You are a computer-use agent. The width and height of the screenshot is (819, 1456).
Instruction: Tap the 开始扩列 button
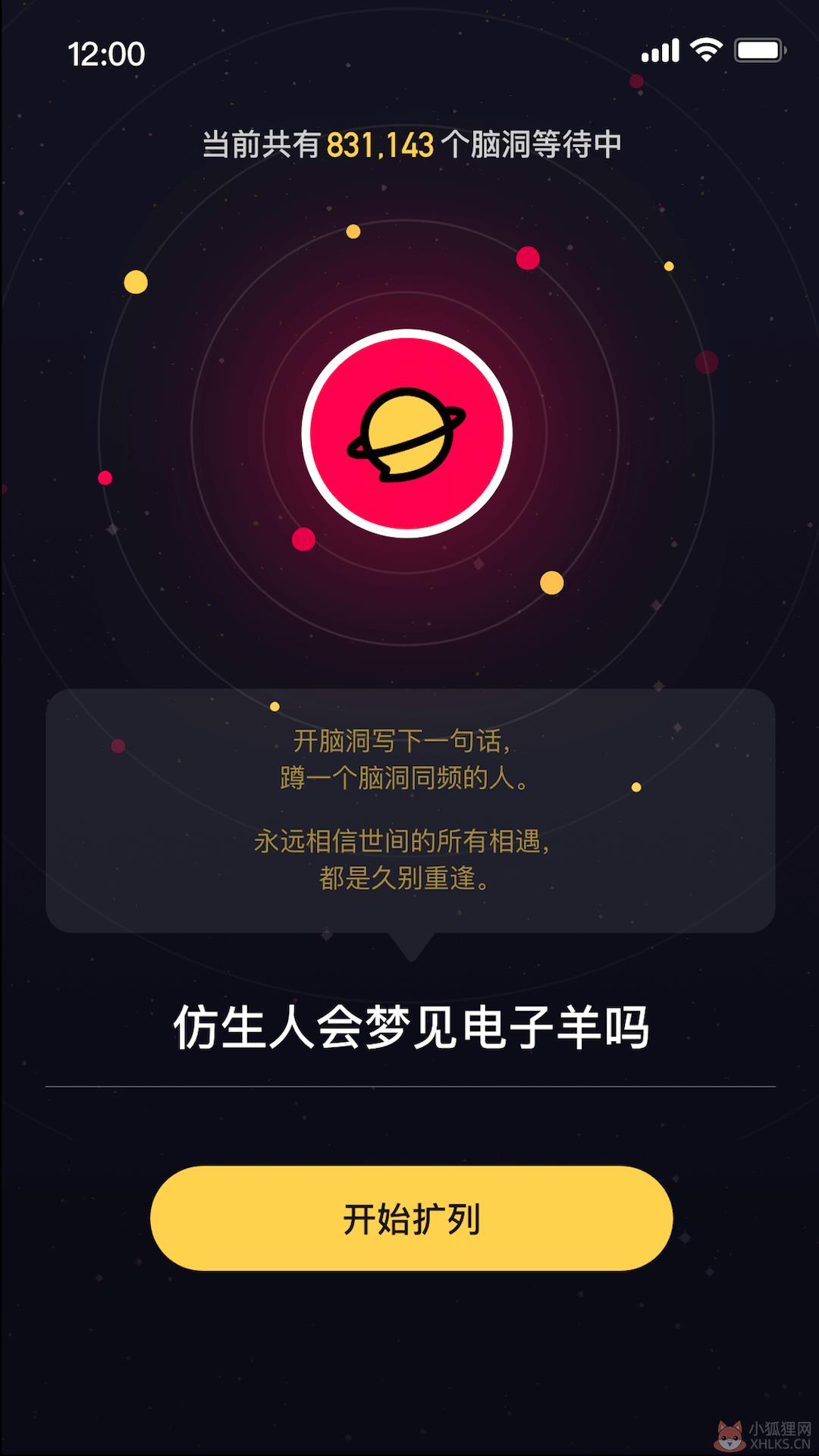(x=411, y=1219)
